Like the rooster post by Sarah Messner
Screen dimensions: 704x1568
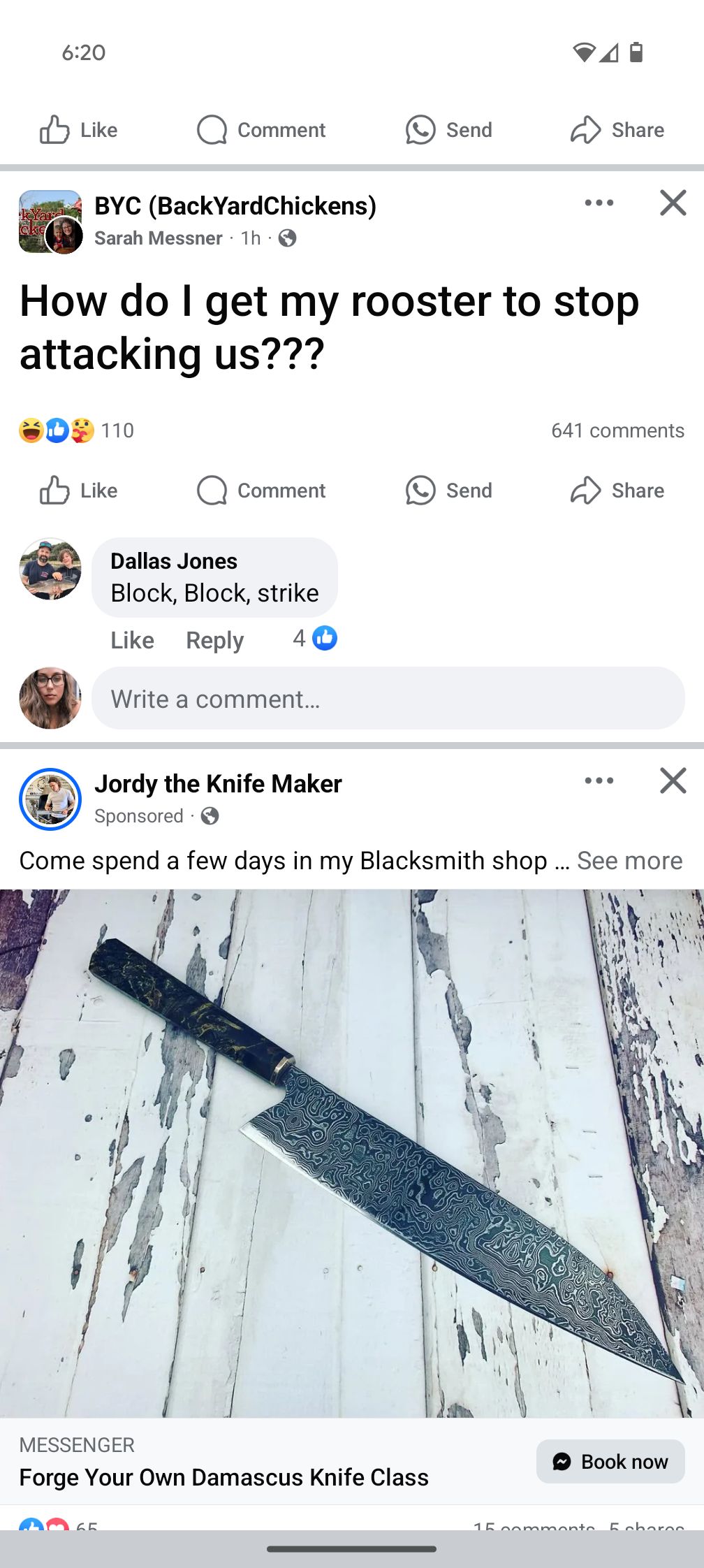coord(78,491)
